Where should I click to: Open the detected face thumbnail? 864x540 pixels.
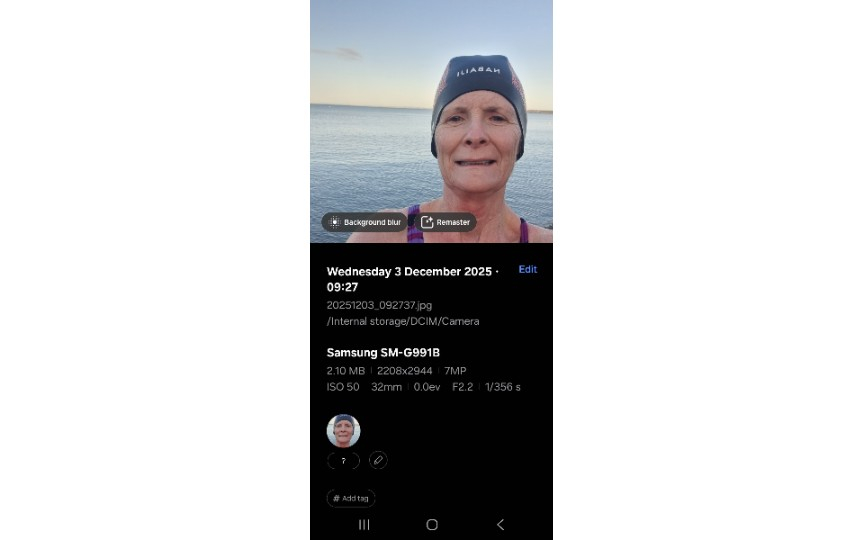click(343, 430)
